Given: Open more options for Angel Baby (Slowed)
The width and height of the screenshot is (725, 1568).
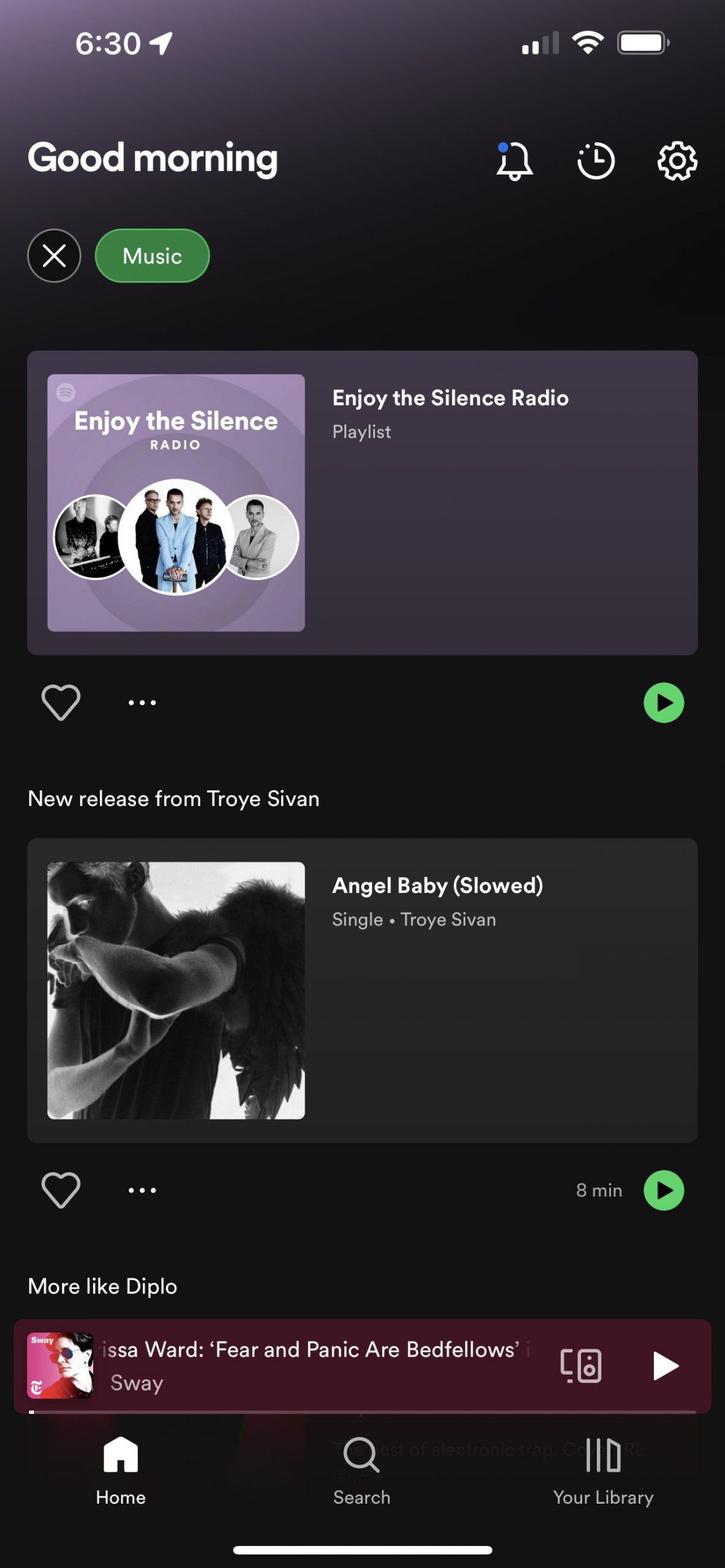Looking at the screenshot, I should point(142,1189).
